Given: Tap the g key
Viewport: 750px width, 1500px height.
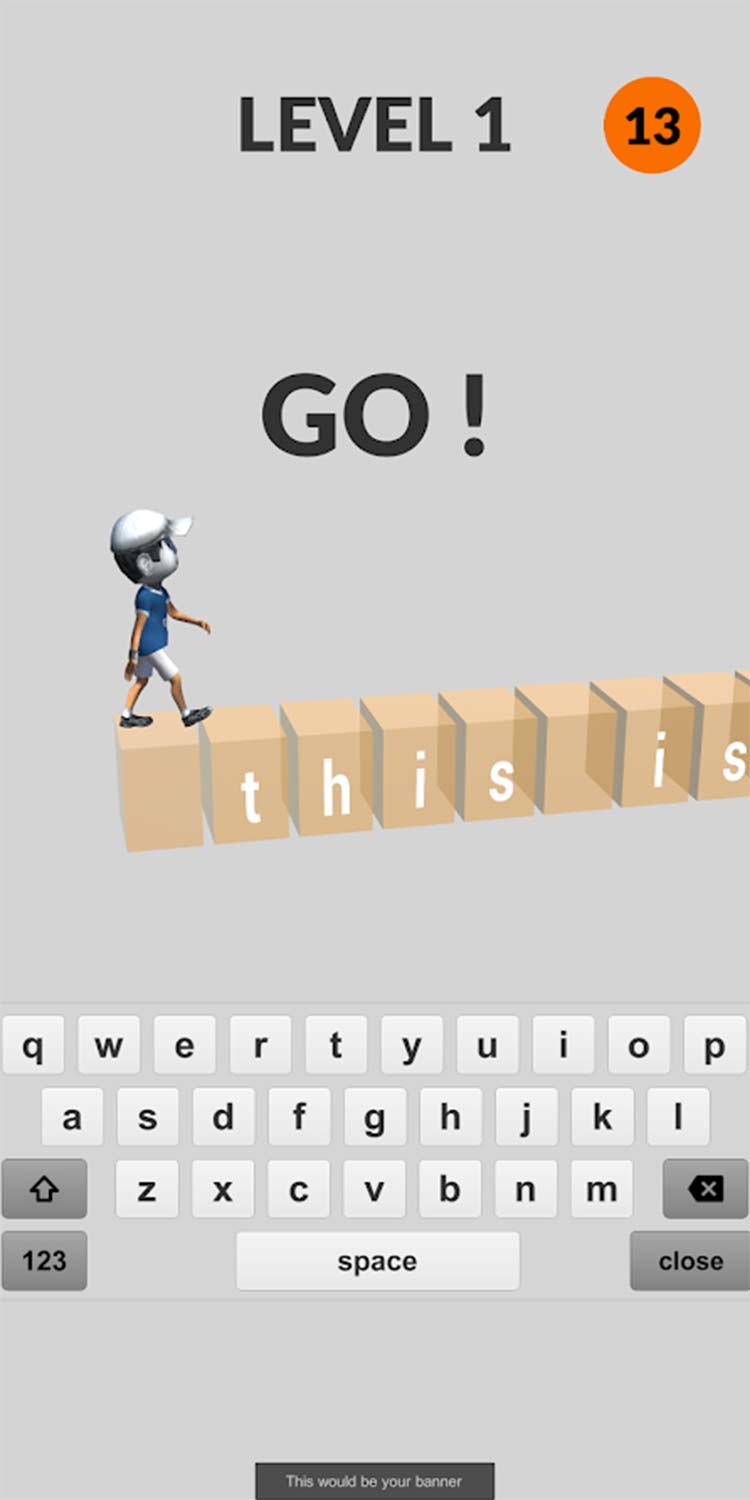Looking at the screenshot, I should tap(374, 1118).
